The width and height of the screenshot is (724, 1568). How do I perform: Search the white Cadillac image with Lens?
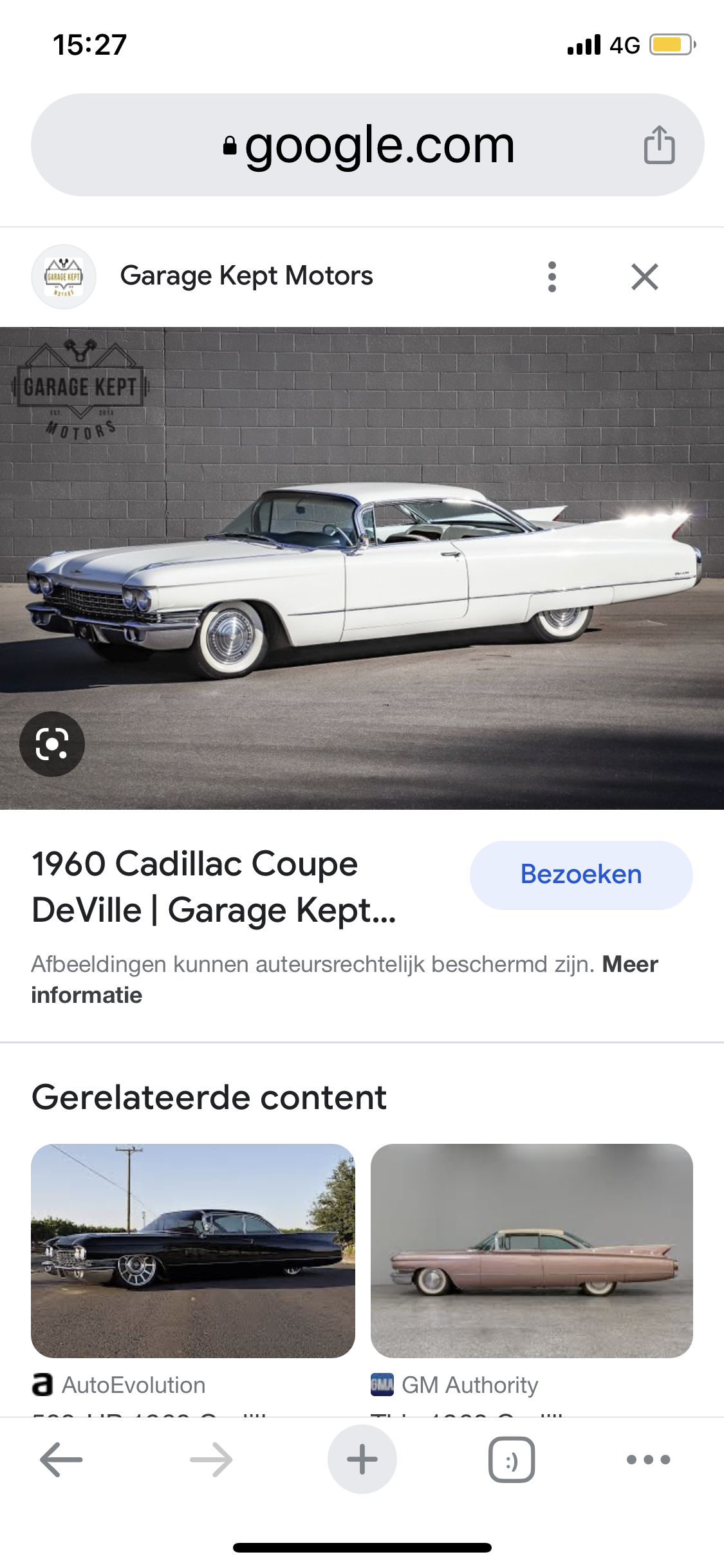pos(52,744)
